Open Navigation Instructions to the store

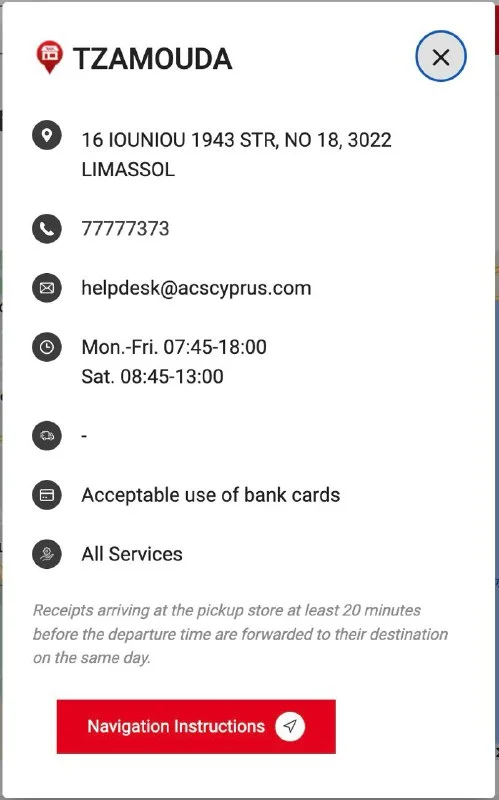pos(196,726)
